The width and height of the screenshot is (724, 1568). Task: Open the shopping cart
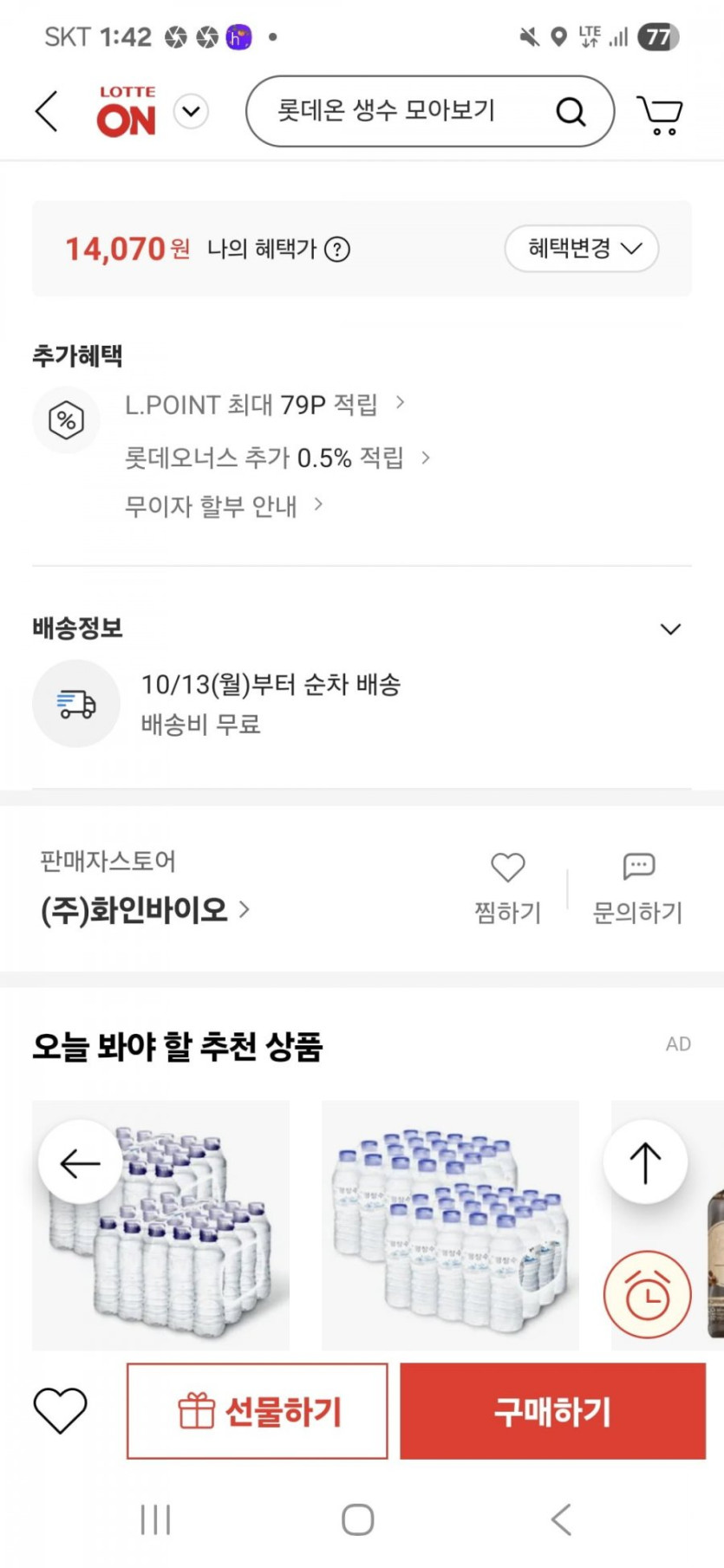(x=659, y=114)
